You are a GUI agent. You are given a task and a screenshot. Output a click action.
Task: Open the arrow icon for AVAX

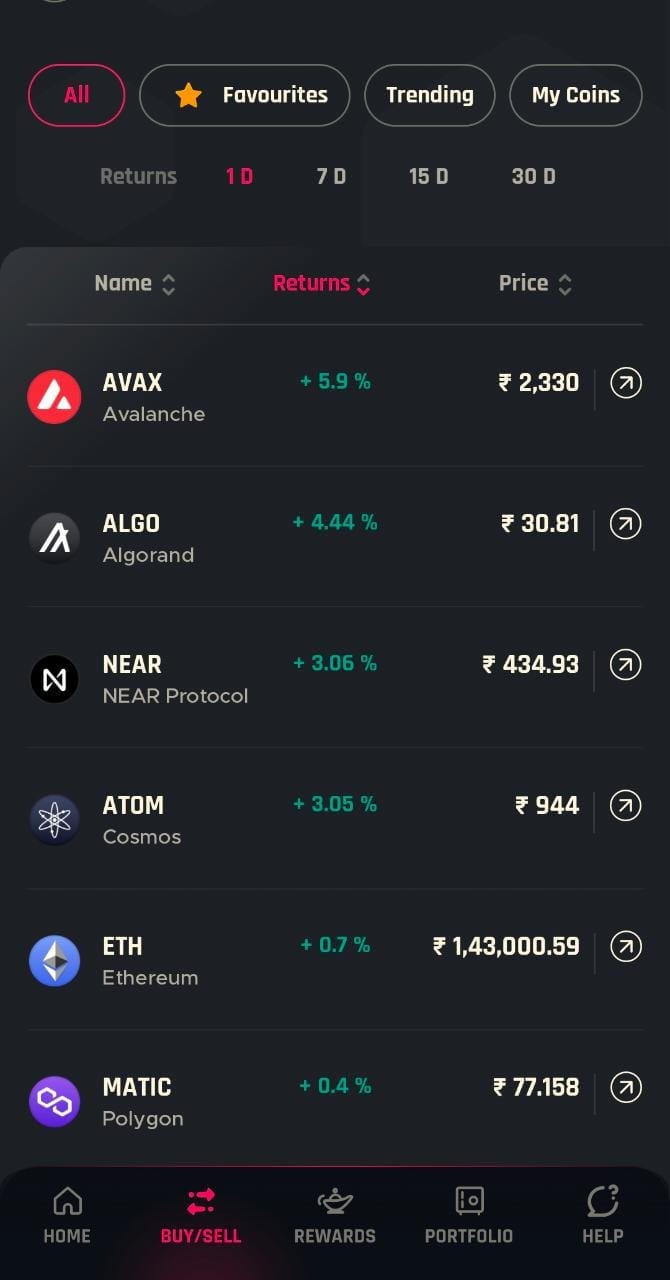point(626,383)
